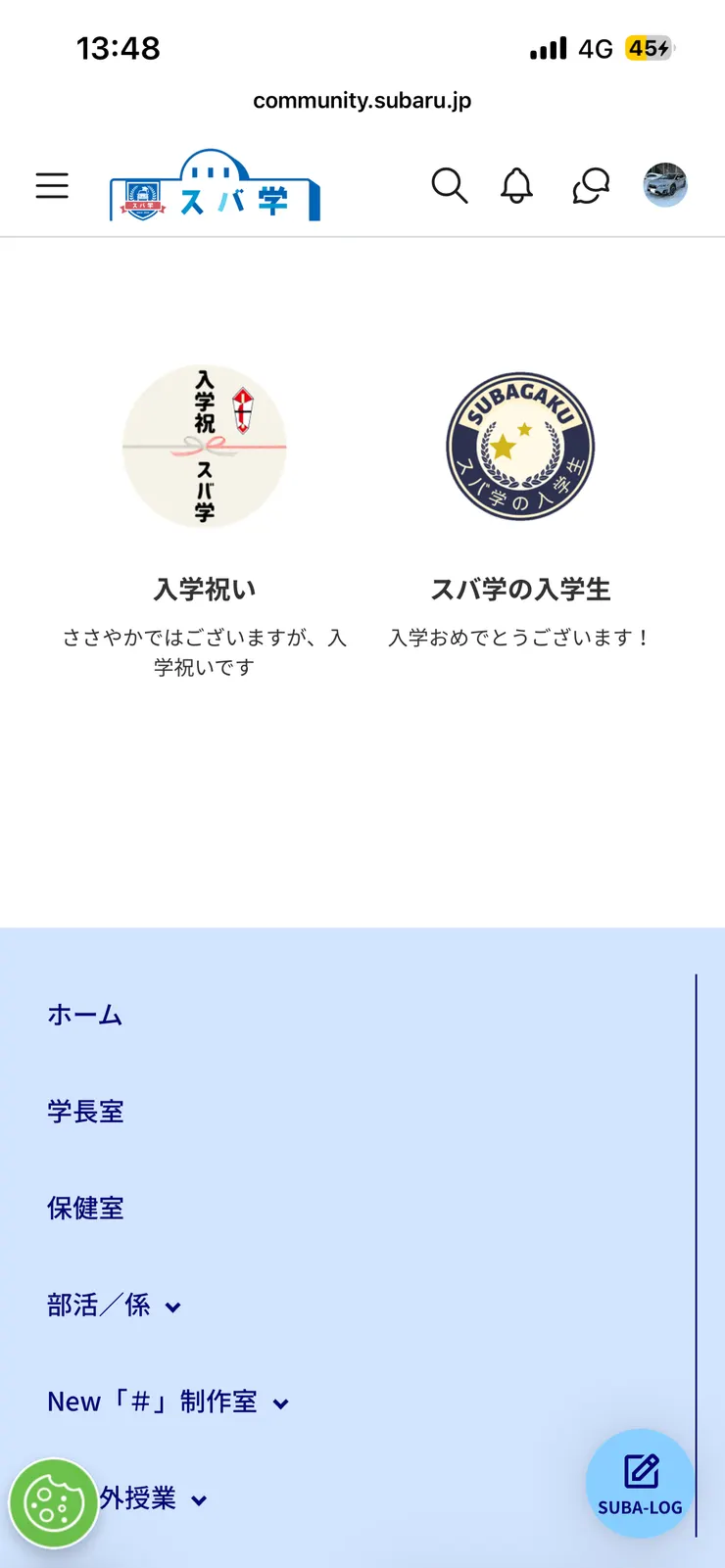Expand the New「#」制作室 section

click(x=169, y=1402)
